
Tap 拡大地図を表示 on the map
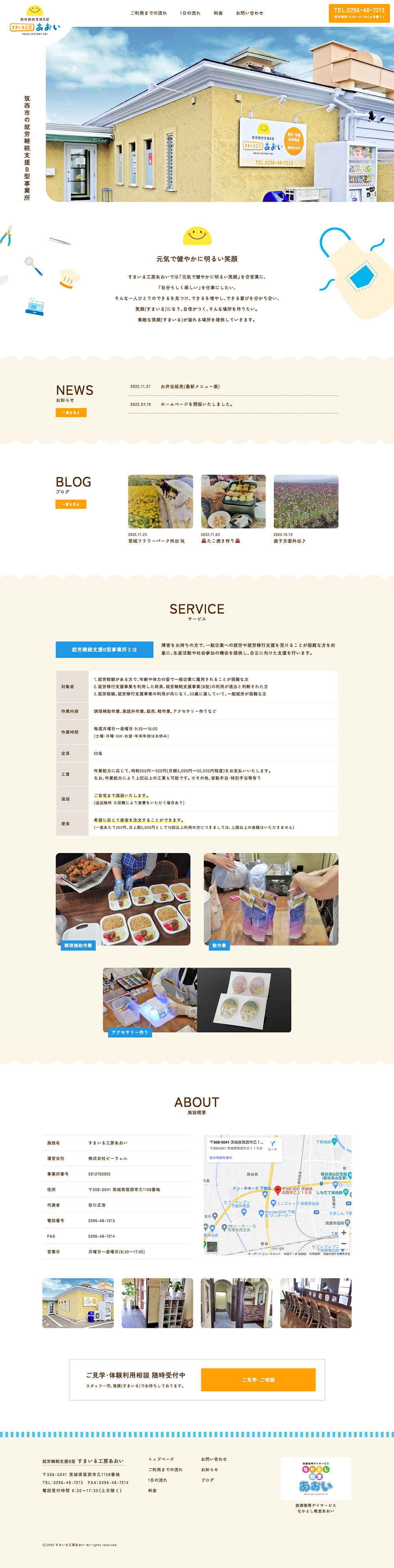pos(221,1158)
